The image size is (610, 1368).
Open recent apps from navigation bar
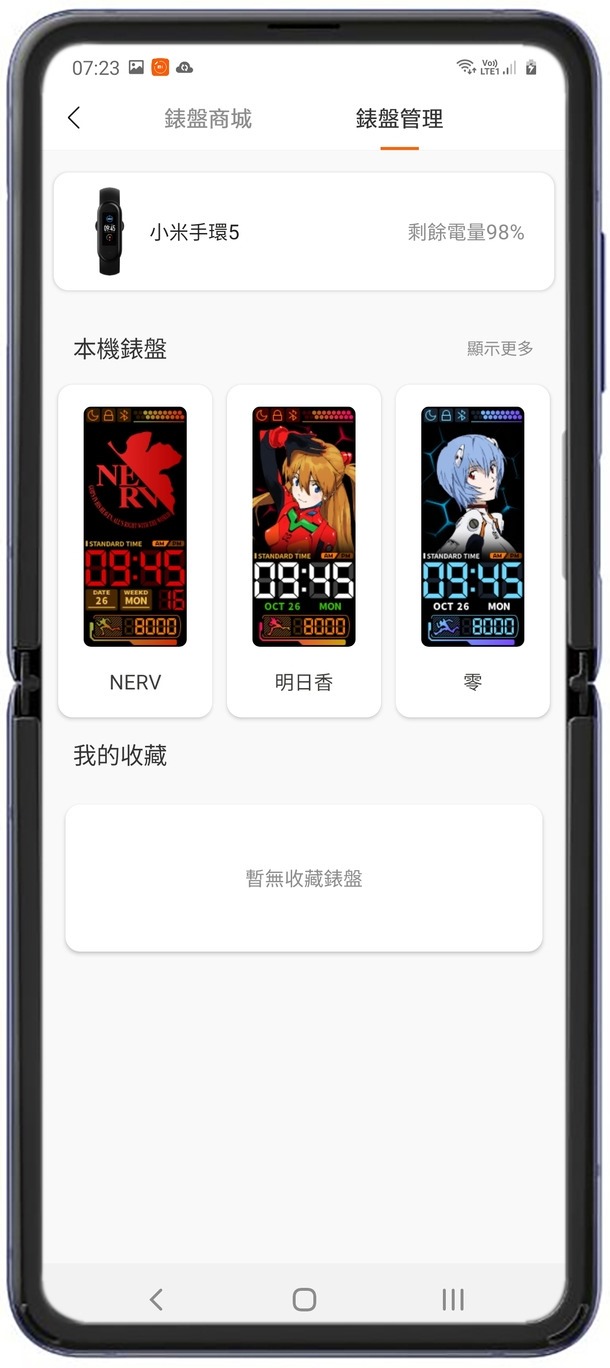click(x=453, y=1299)
